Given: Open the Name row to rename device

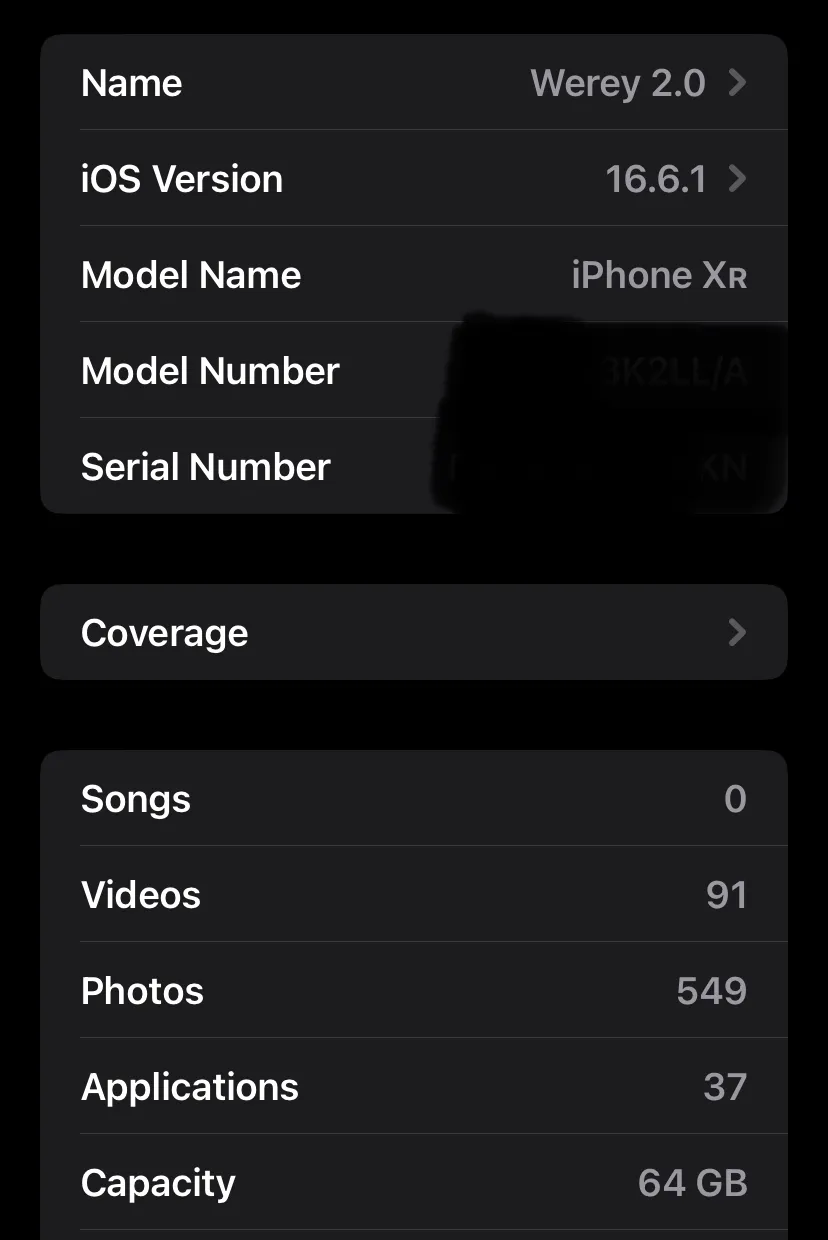Looking at the screenshot, I should click(x=414, y=83).
